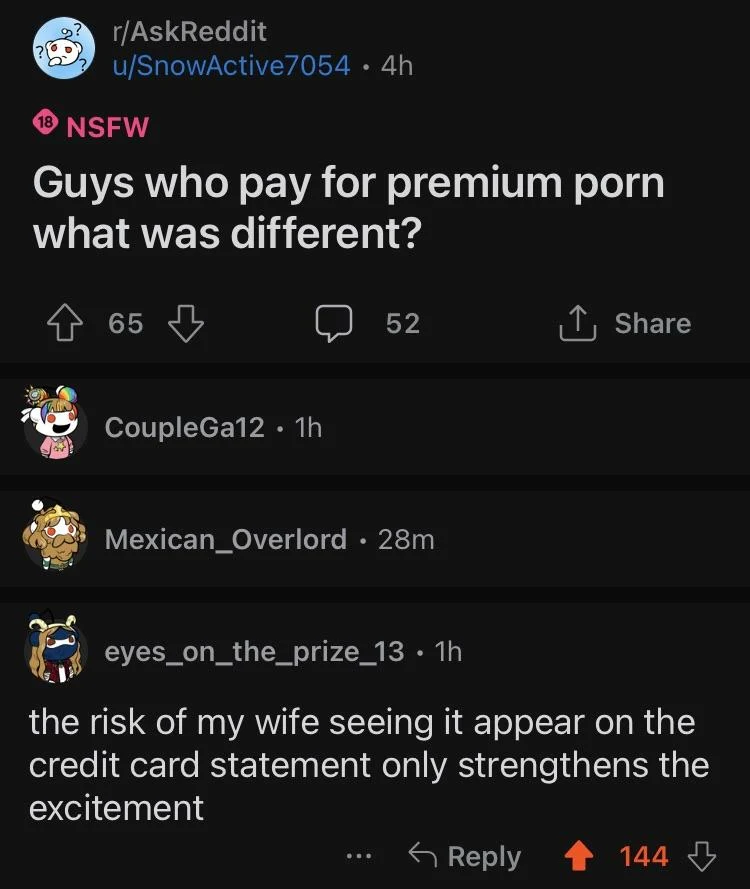Open the 52 comments on the post
The image size is (750, 889).
(368, 323)
